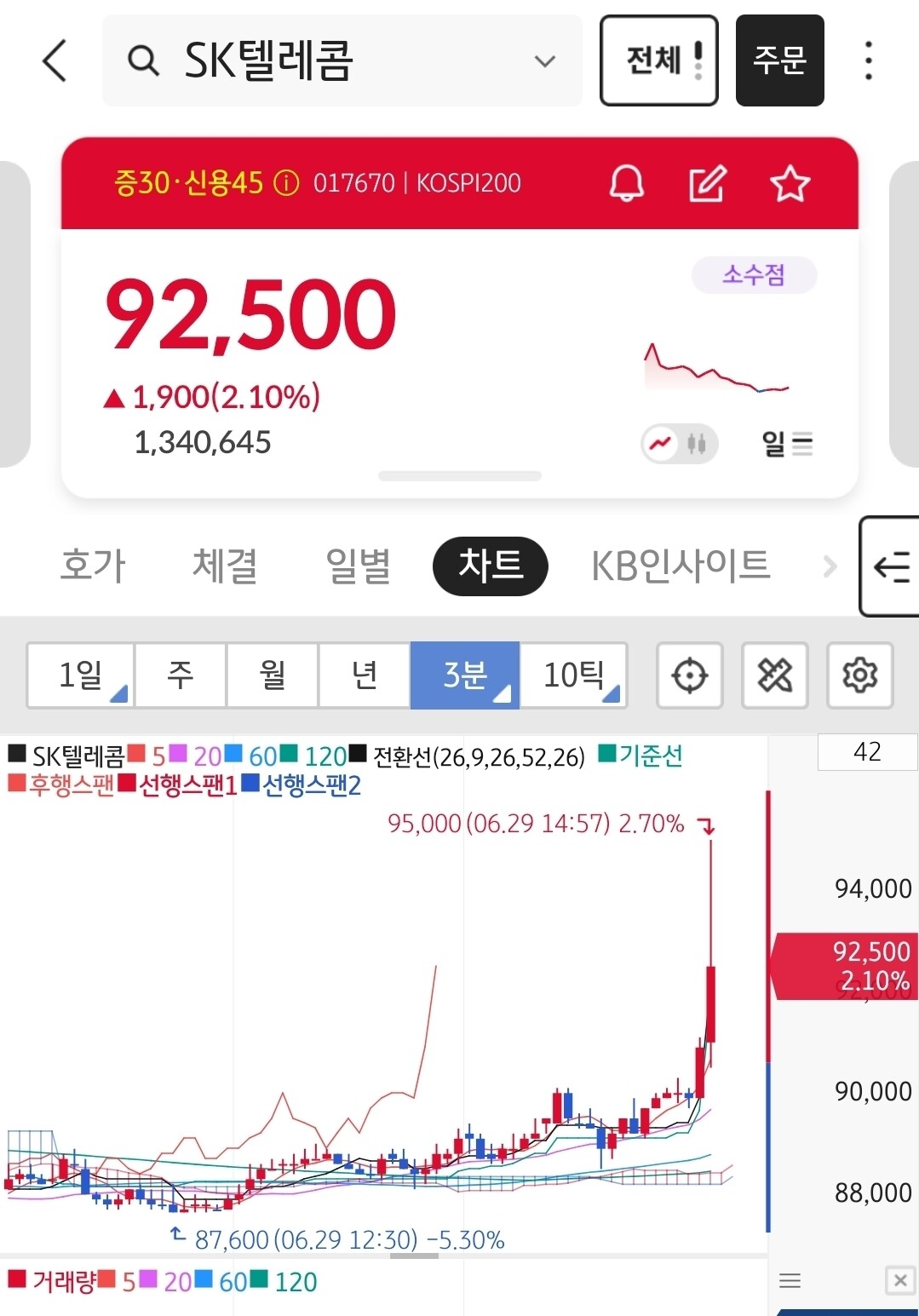Image resolution: width=919 pixels, height=1316 pixels.
Task: Open the memo edit icon
Action: tap(707, 183)
